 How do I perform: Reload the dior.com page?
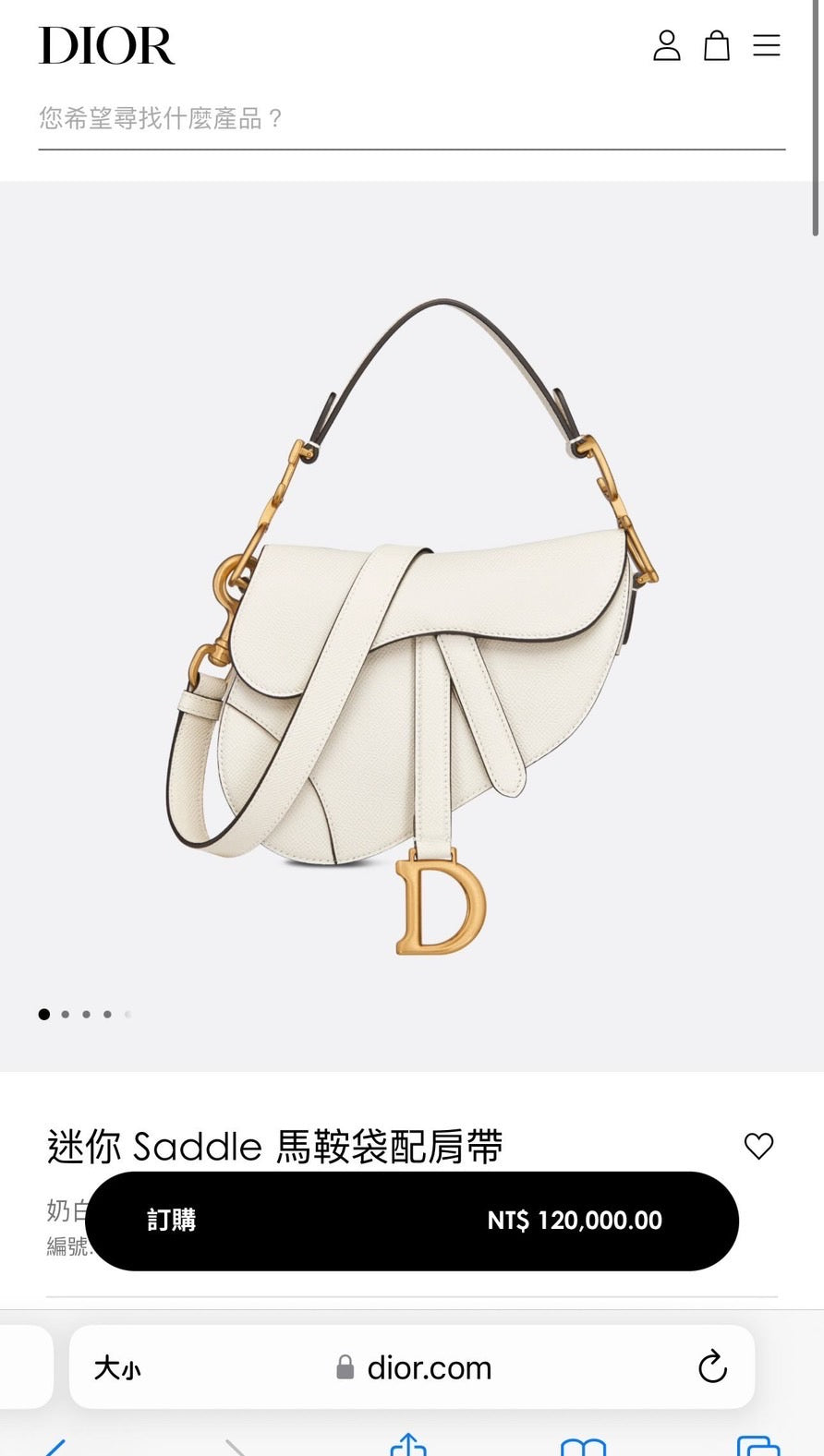click(x=712, y=1367)
